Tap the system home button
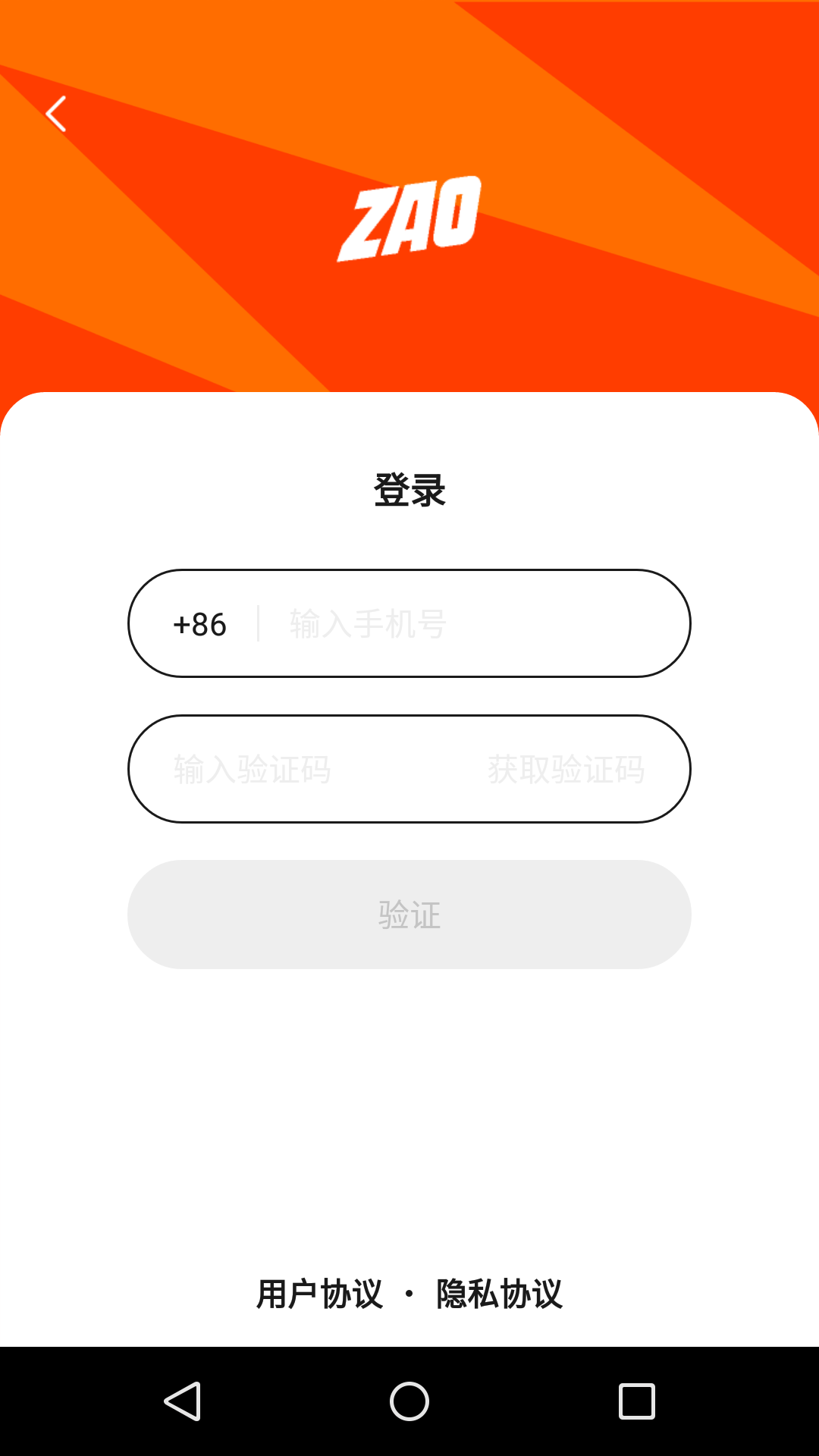Viewport: 819px width, 1456px height. (x=409, y=1401)
